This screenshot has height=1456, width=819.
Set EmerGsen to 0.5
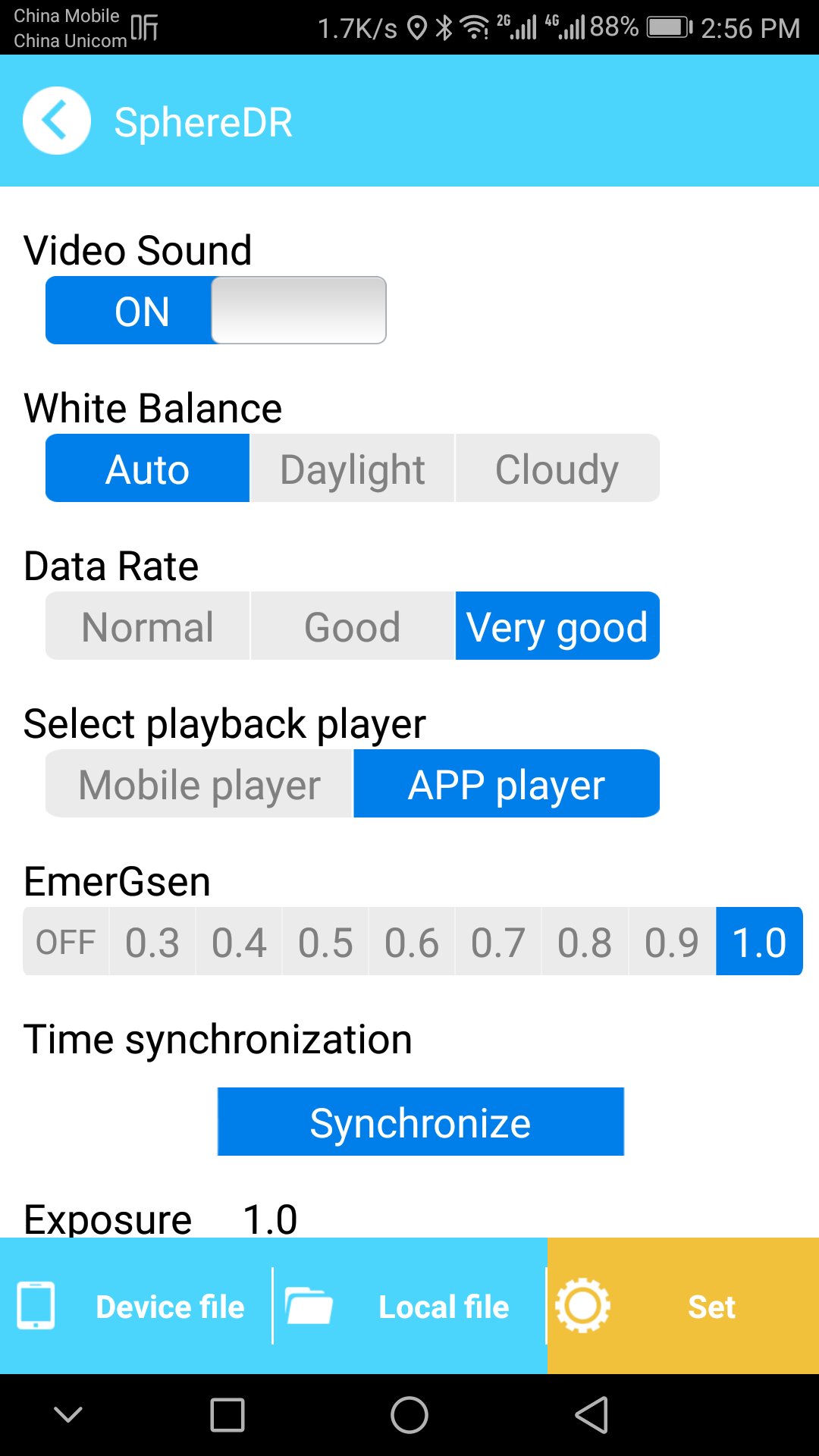click(325, 942)
